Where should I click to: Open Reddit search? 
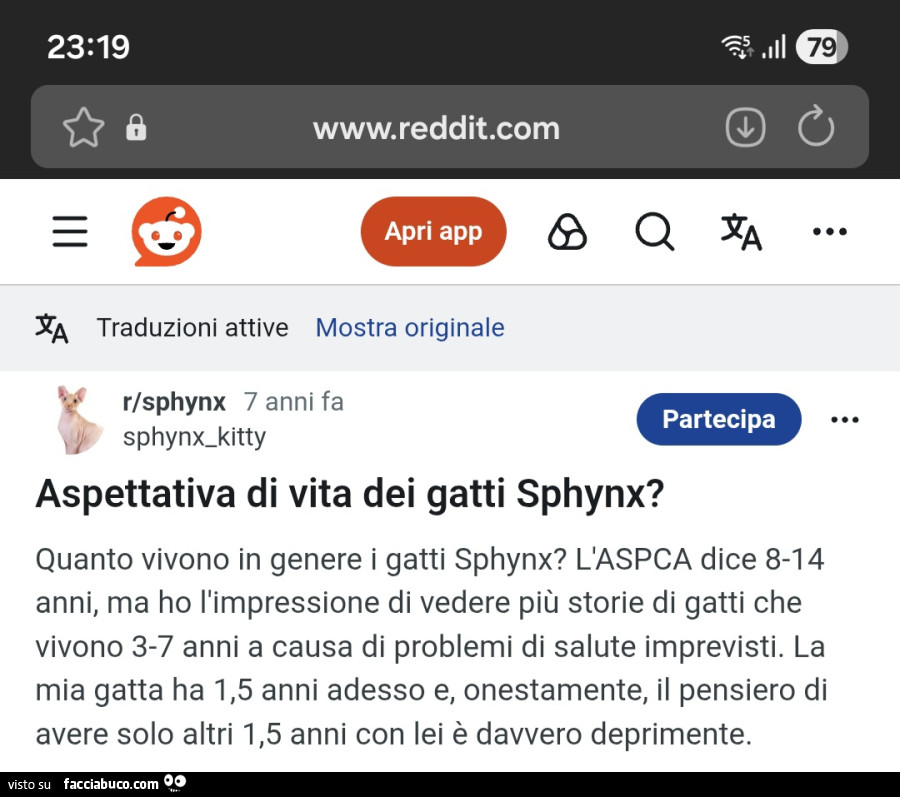tap(654, 232)
